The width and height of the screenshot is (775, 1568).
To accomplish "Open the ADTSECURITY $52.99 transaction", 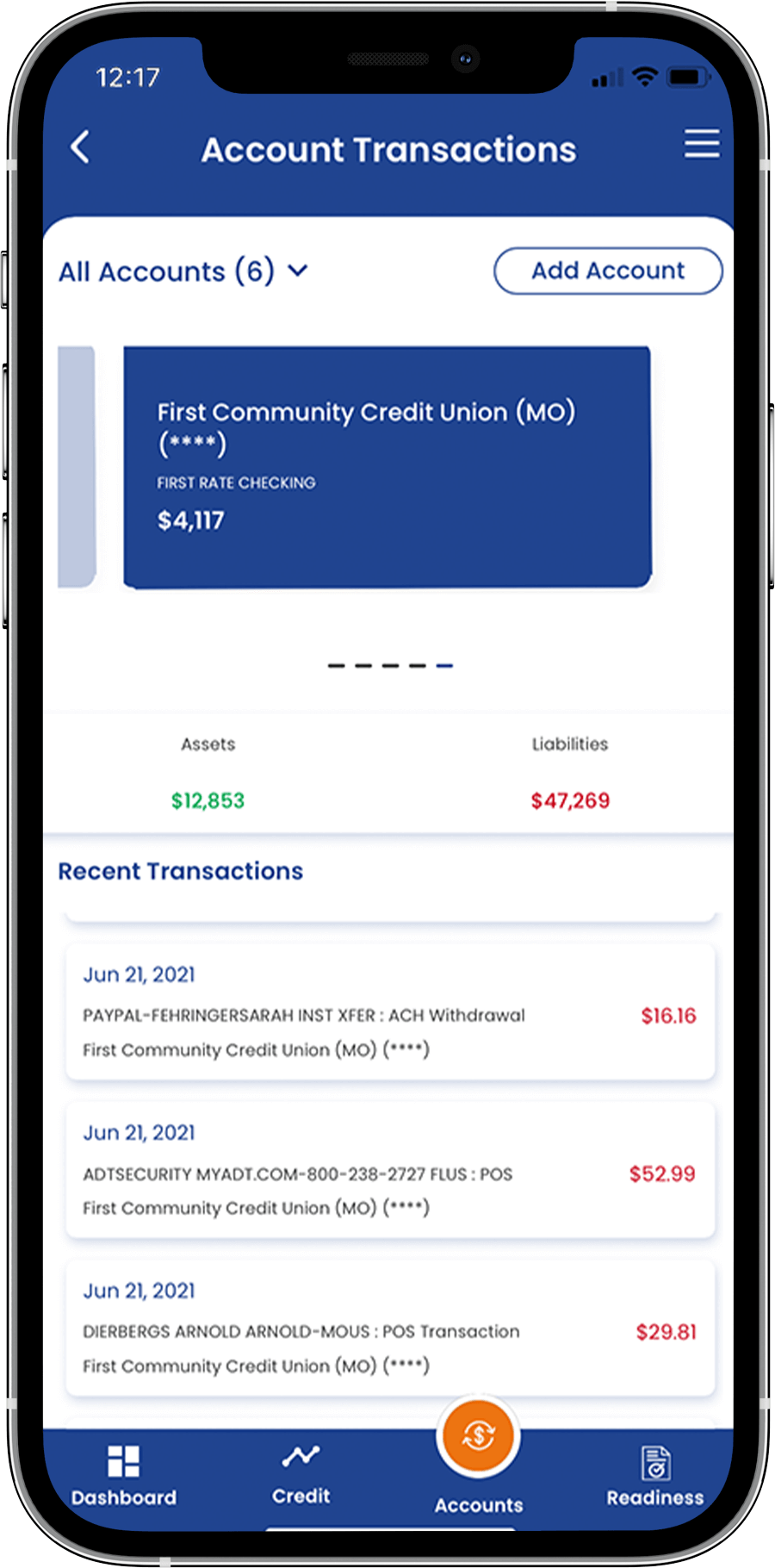I will click(x=390, y=1170).
